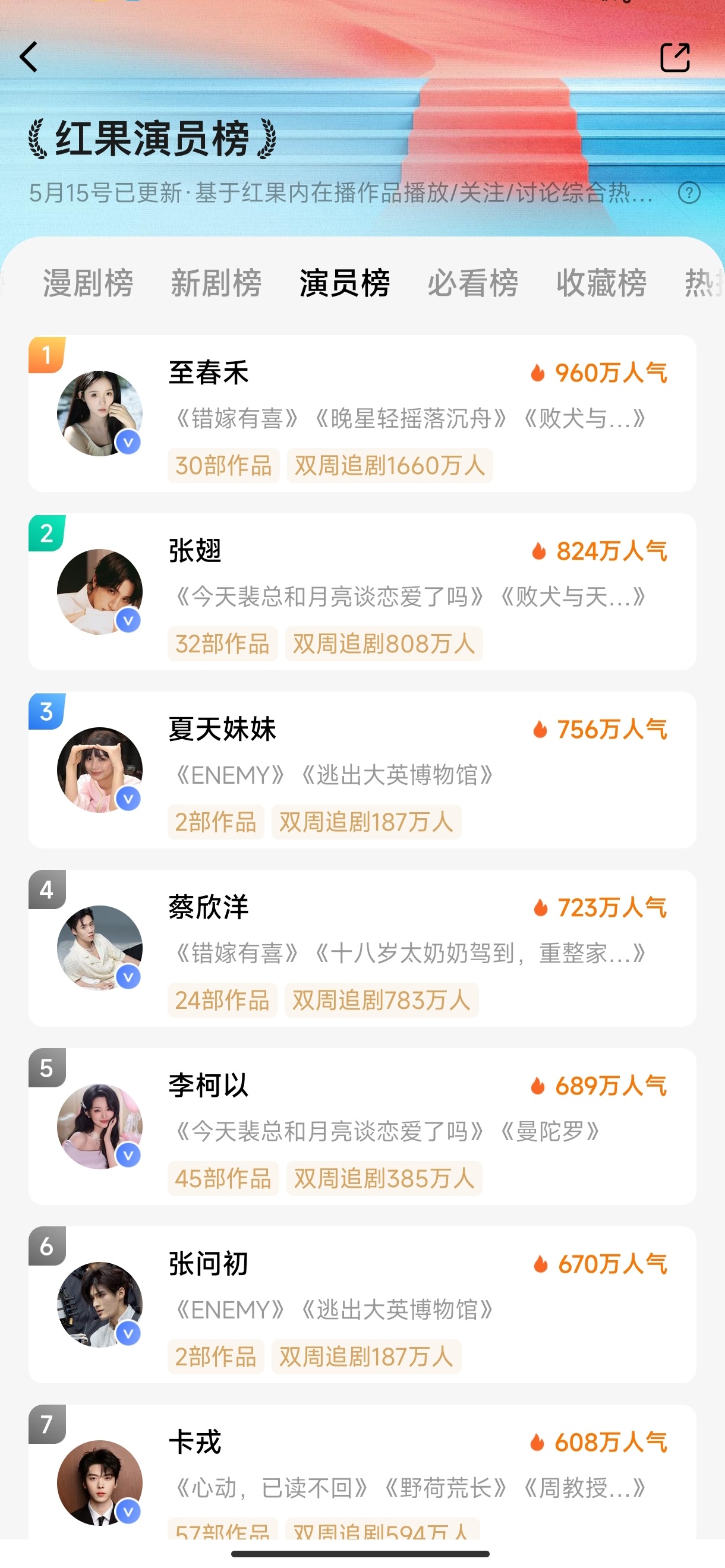Open the 收藏榜 tab
Screen dimensions: 725x1568
[x=601, y=283]
